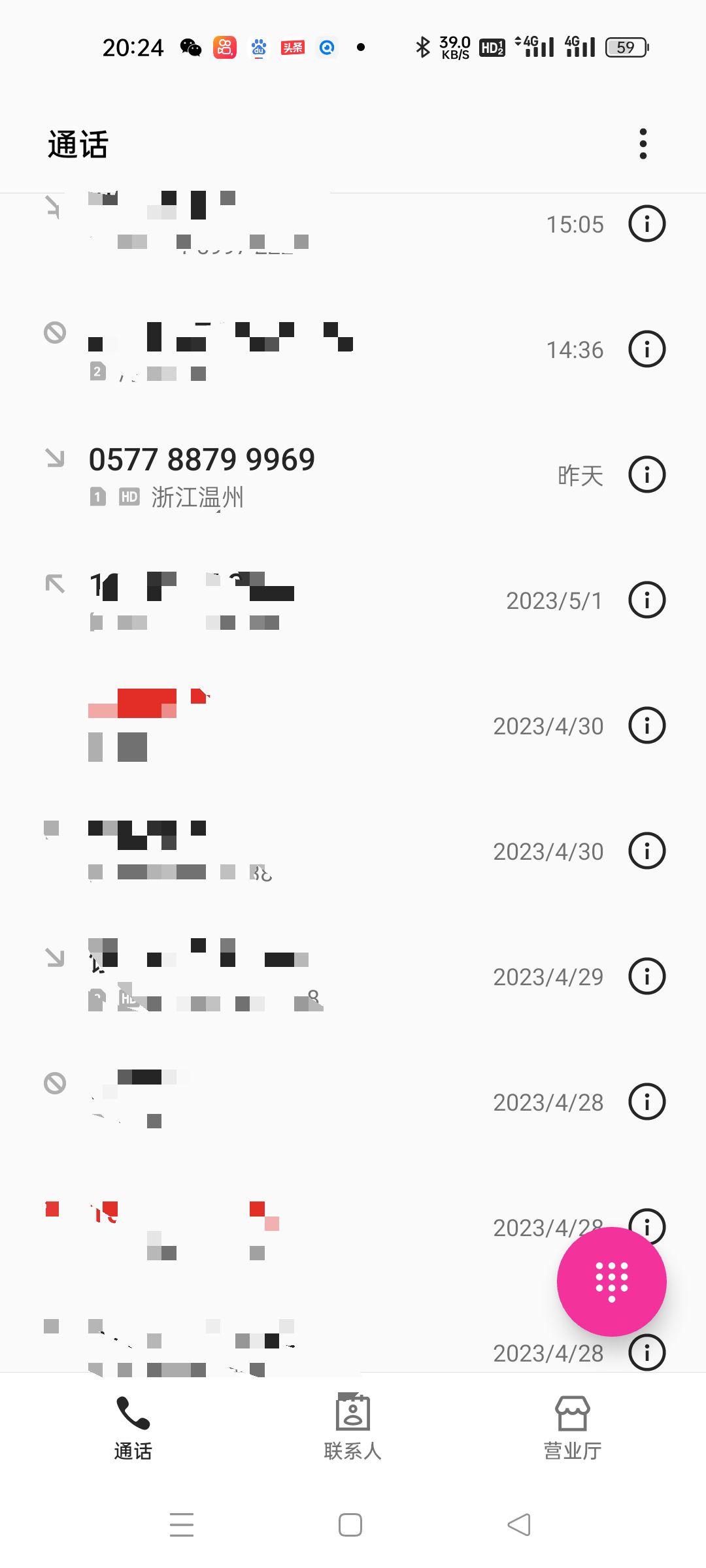Open details of the 2023/5/1 call

(647, 600)
